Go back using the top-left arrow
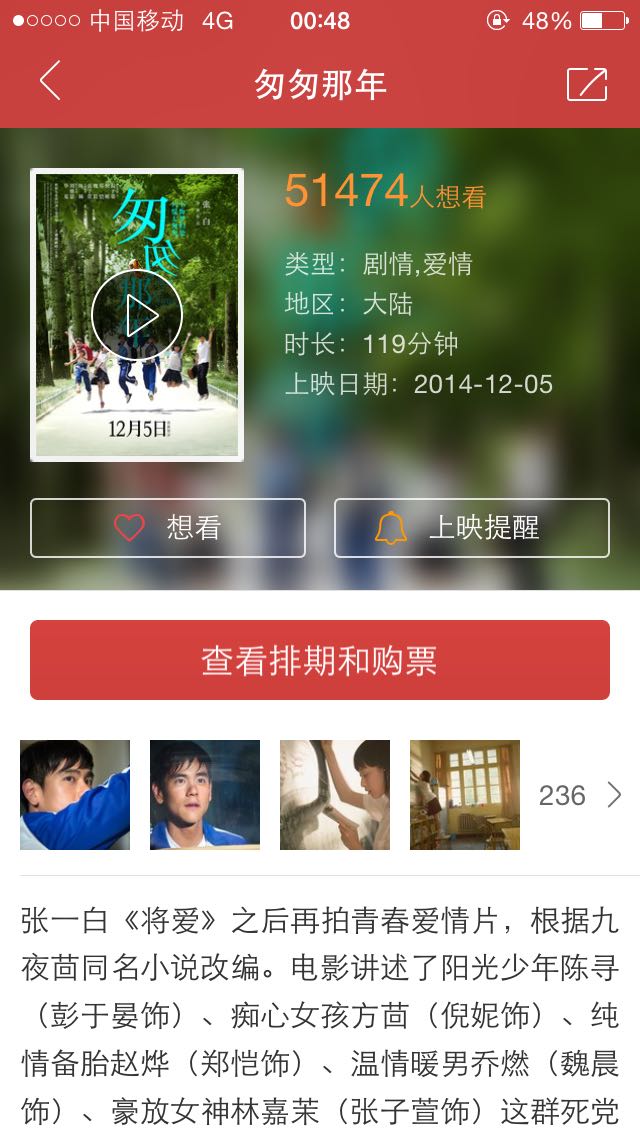The width and height of the screenshot is (640, 1136). click(50, 82)
